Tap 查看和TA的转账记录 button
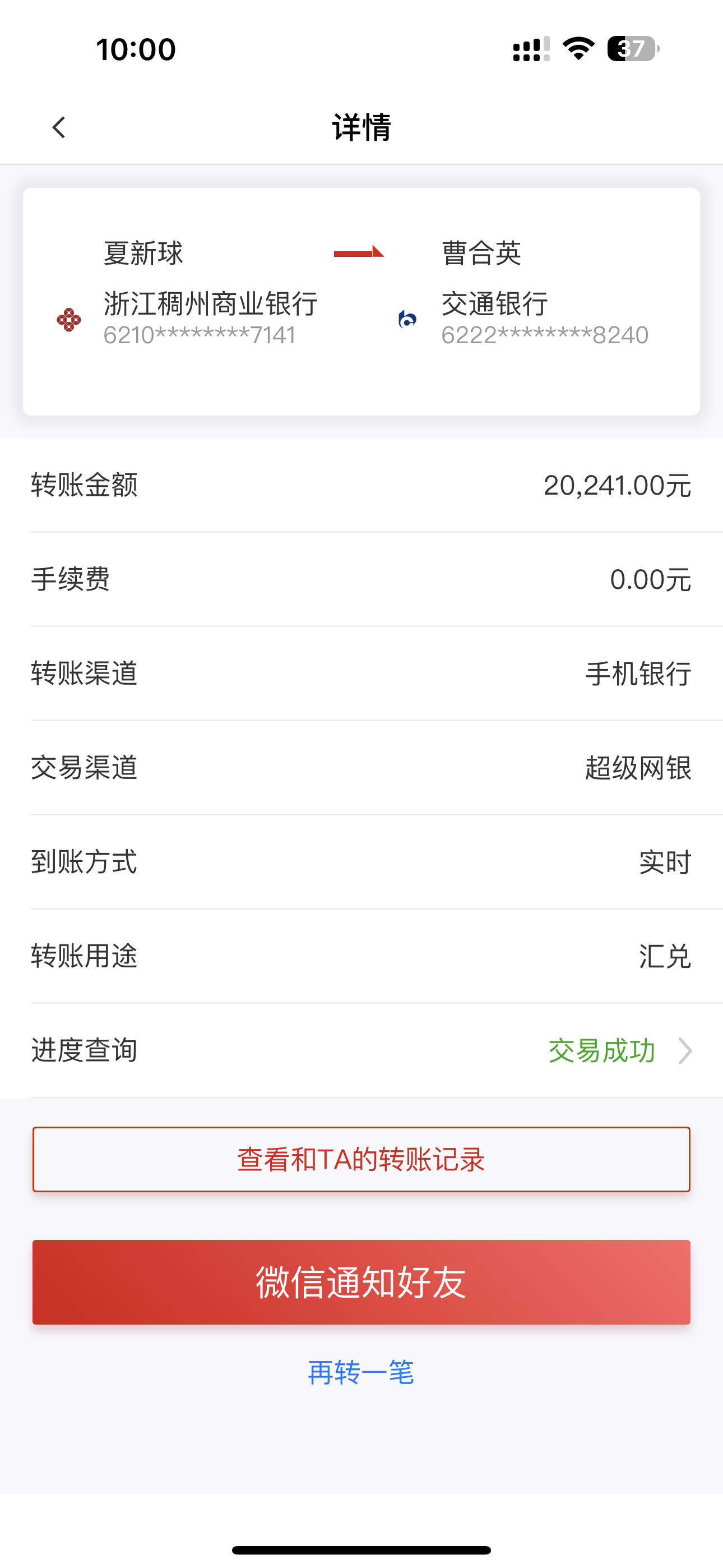 click(361, 1159)
